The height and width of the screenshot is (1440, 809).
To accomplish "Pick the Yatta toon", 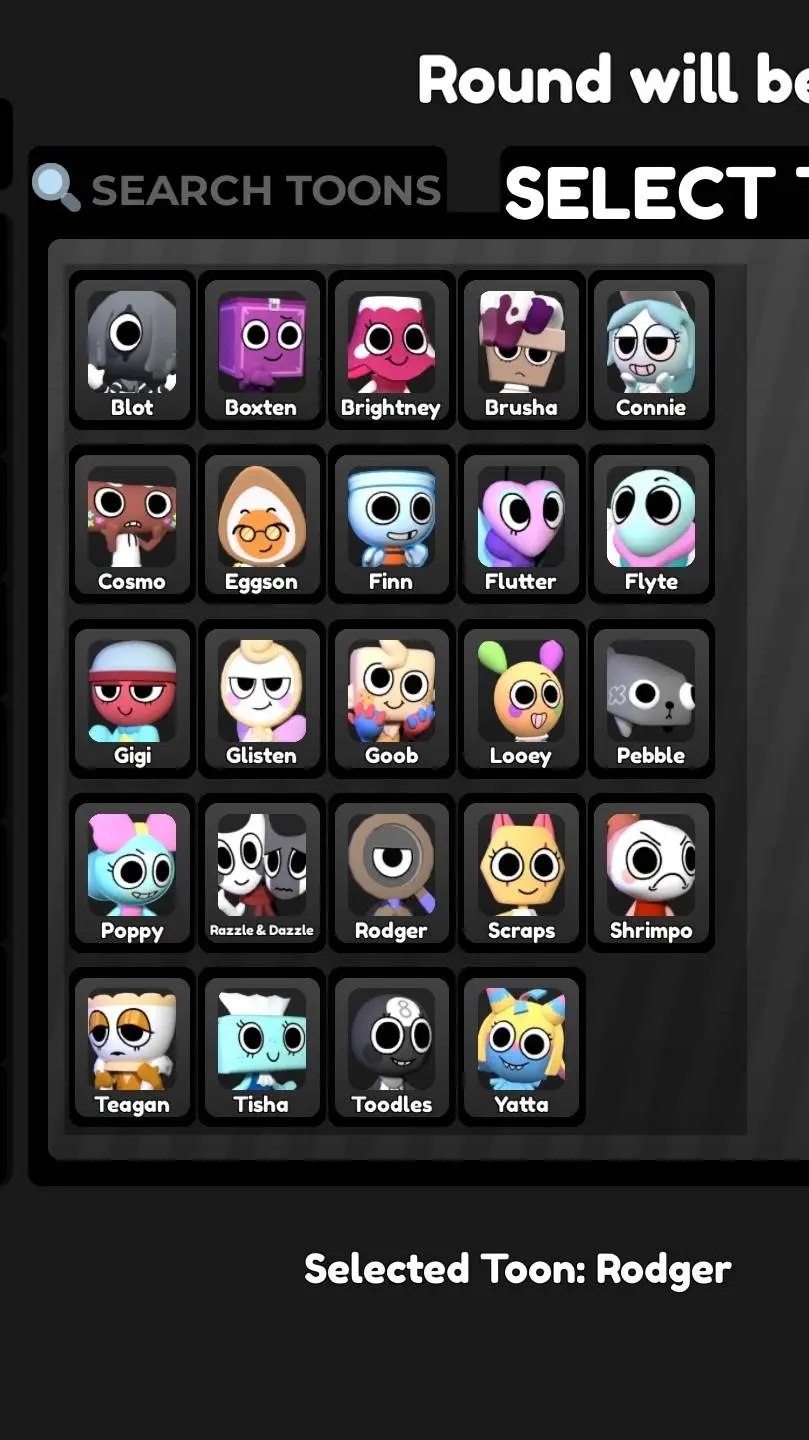I will point(521,1047).
